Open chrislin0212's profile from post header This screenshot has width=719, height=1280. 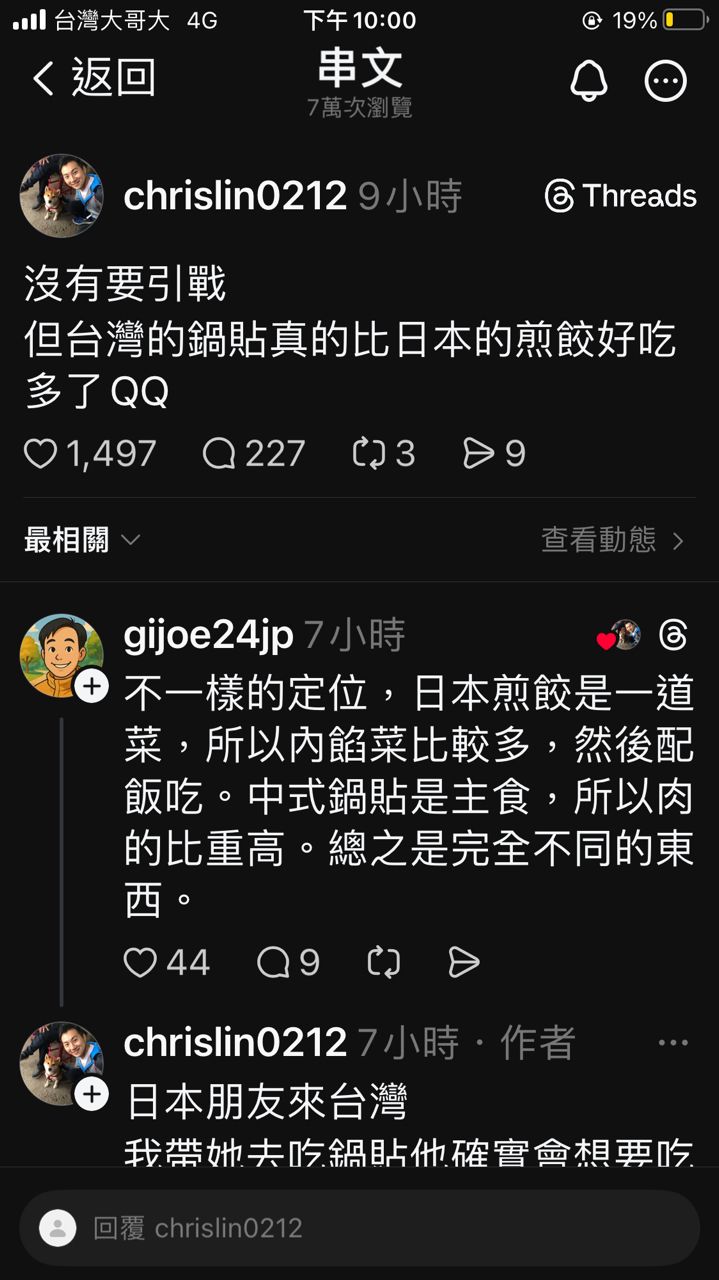[x=234, y=196]
